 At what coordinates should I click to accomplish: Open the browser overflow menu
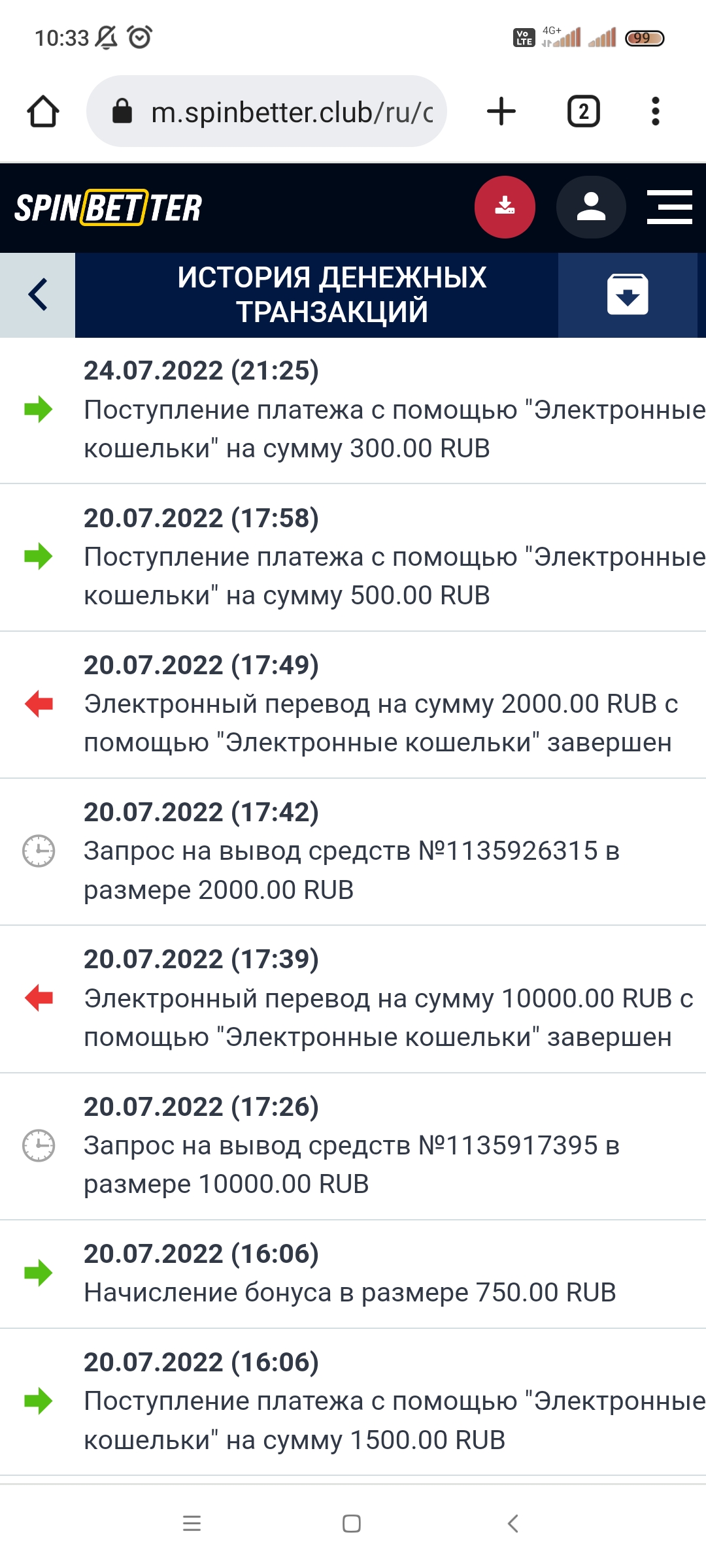coord(656,112)
